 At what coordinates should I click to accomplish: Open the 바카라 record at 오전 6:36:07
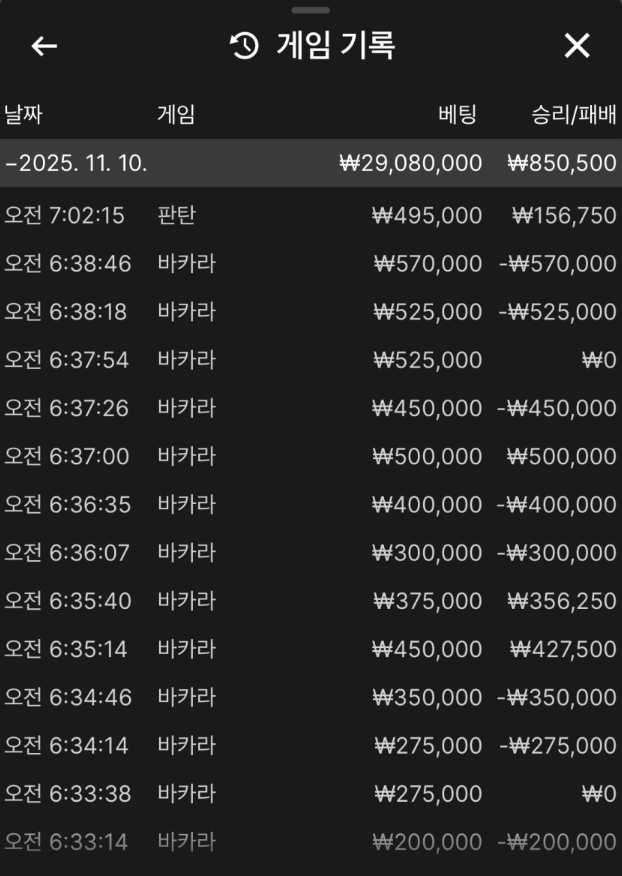[x=310, y=553]
